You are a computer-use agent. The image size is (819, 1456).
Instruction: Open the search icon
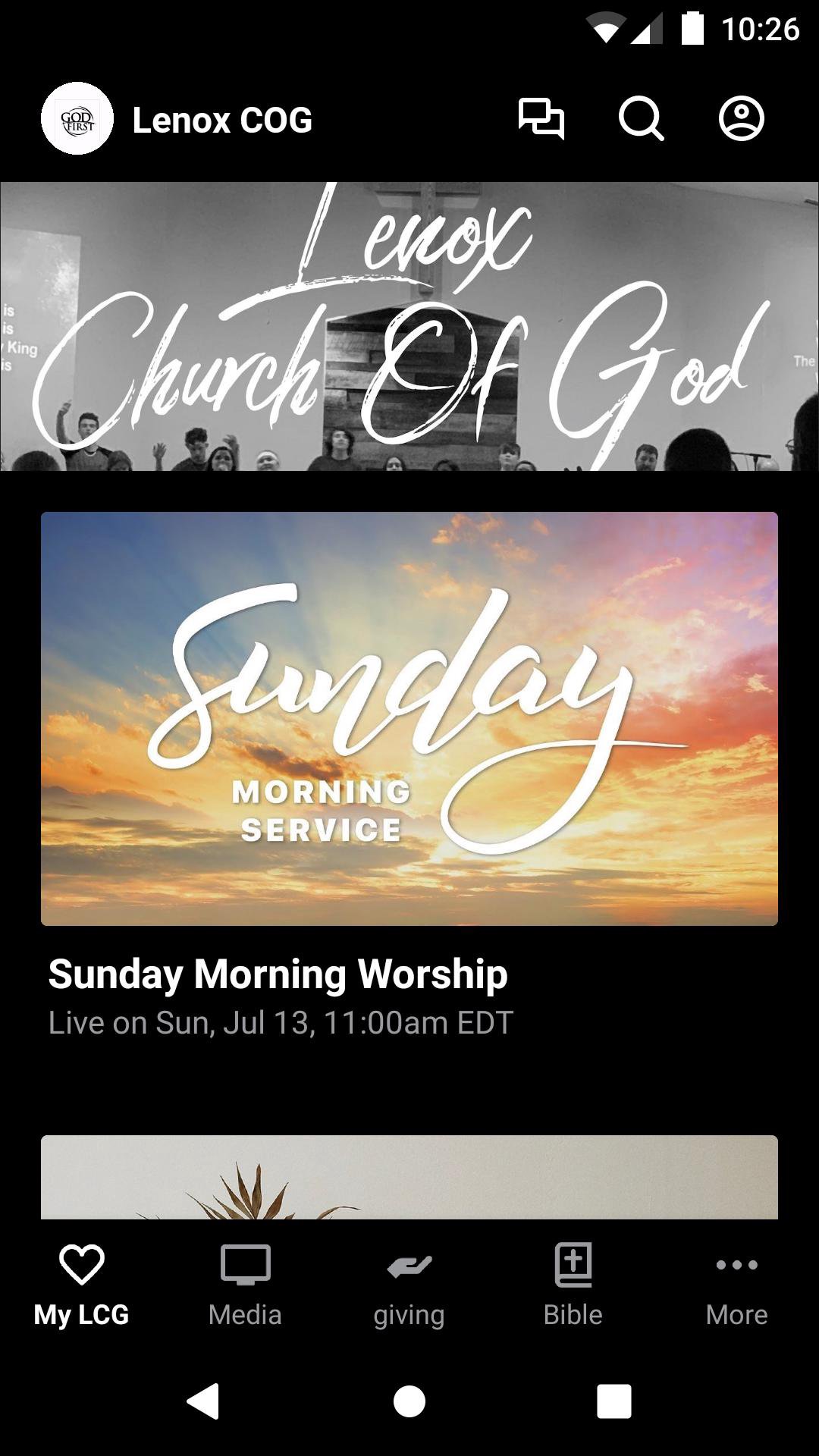[641, 119]
